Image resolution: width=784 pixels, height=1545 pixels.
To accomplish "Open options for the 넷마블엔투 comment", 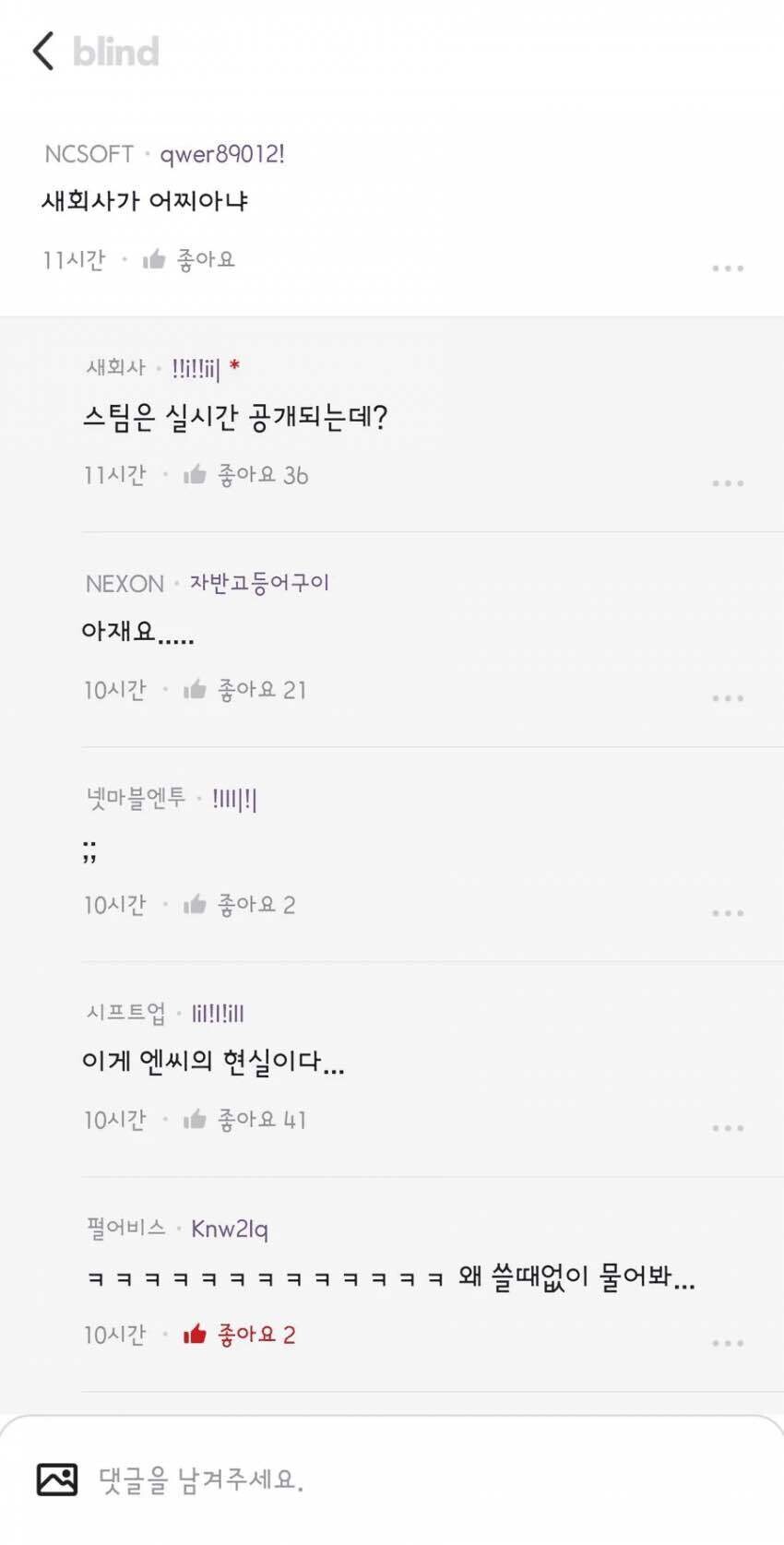I will pyautogui.click(x=727, y=913).
